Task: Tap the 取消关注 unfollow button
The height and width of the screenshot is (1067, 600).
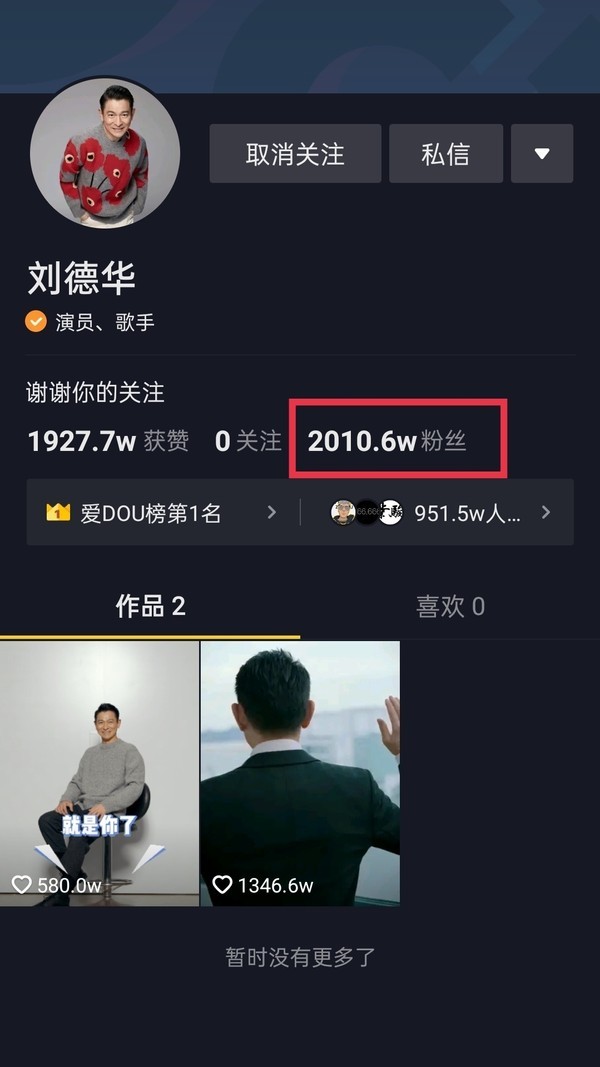Action: coord(295,154)
